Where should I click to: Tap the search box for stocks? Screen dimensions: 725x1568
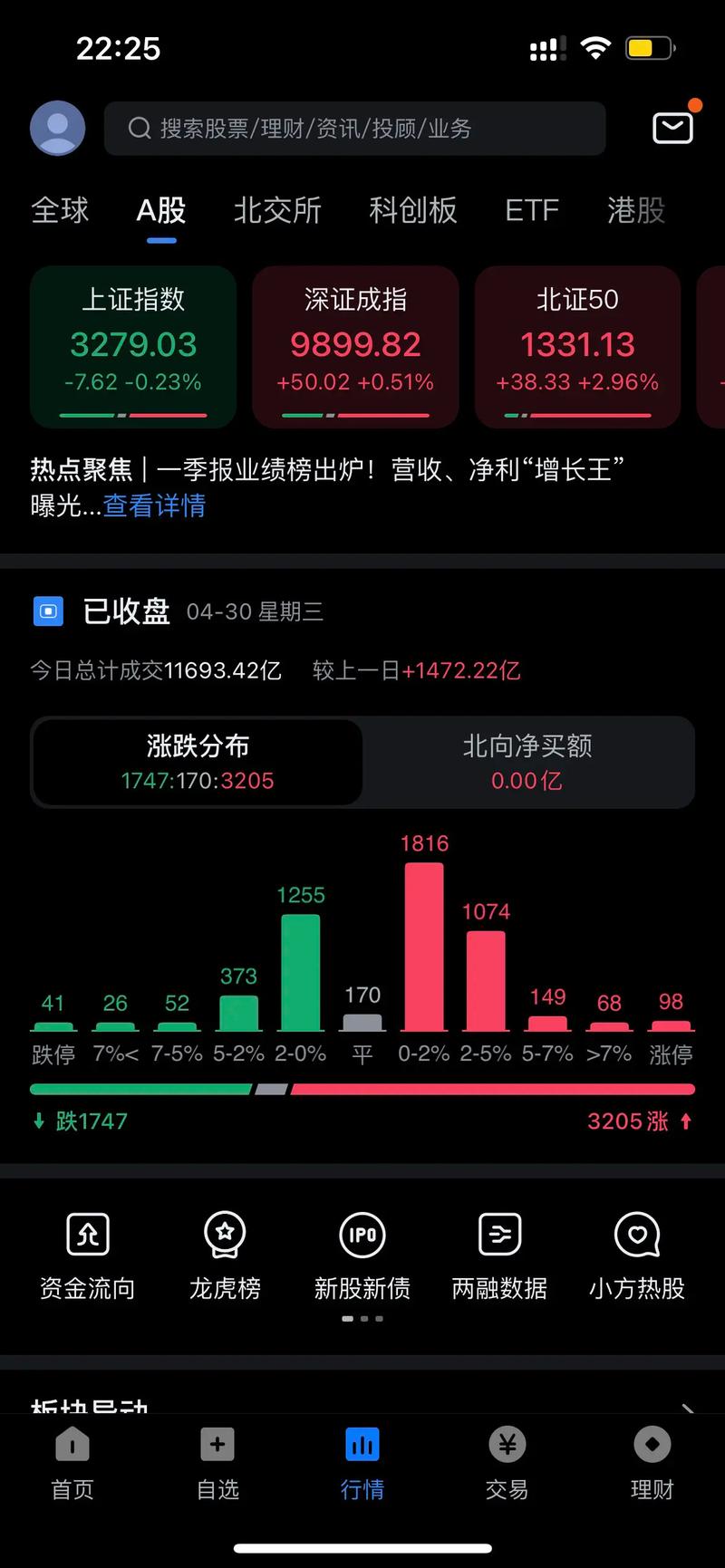click(x=354, y=129)
